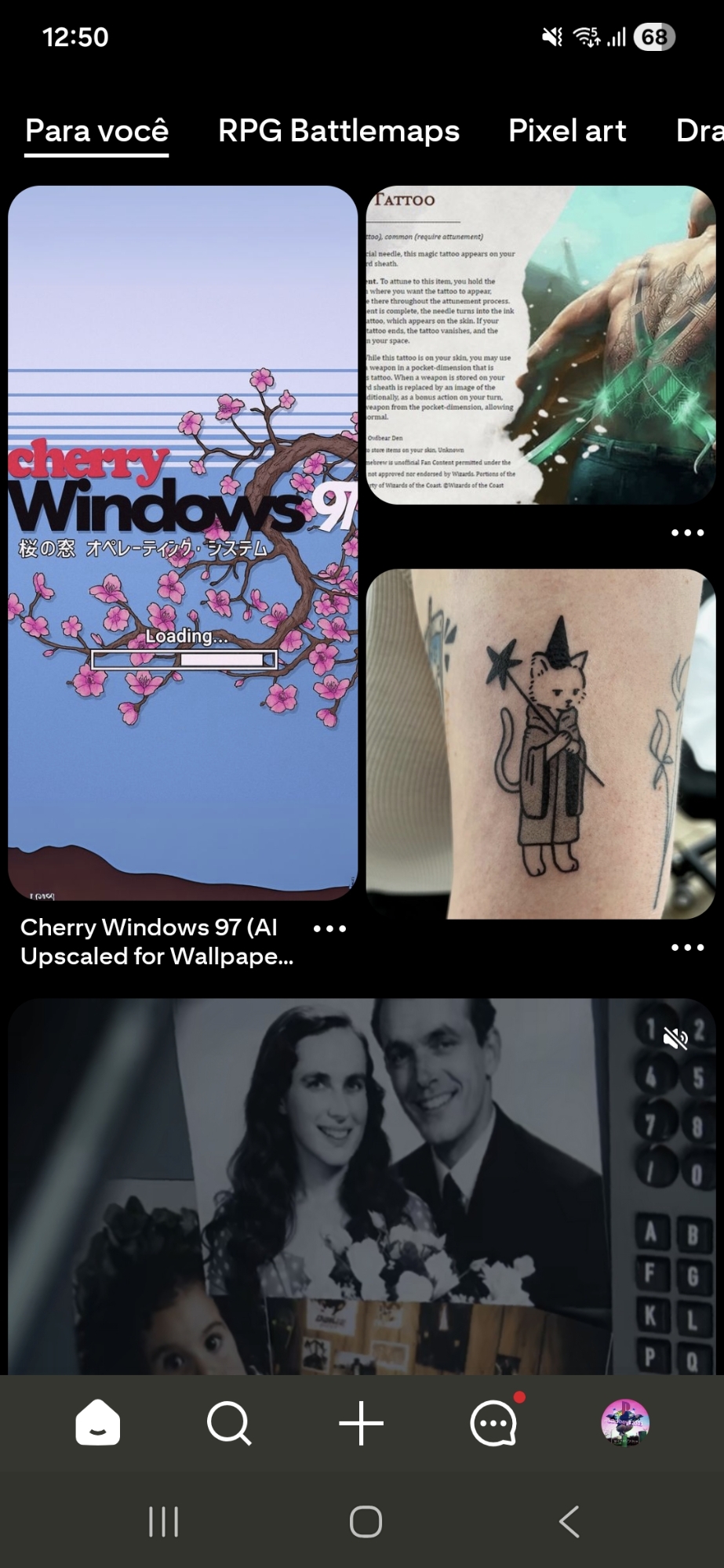View the wizard cat tattoo pin

540,742
